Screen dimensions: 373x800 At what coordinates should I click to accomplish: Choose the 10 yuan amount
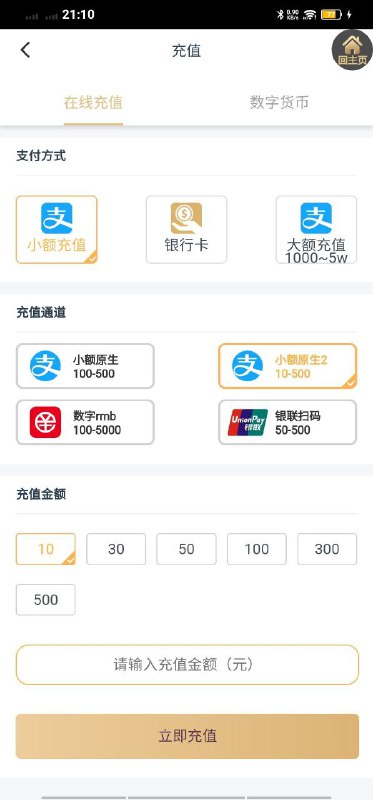46,549
